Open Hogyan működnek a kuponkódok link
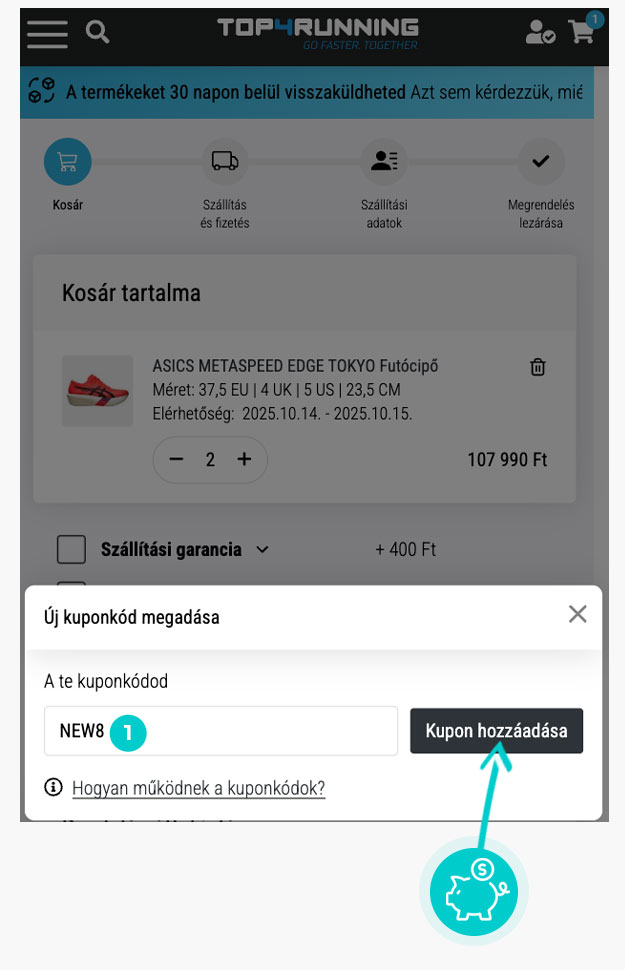This screenshot has height=970, width=625. click(x=198, y=788)
